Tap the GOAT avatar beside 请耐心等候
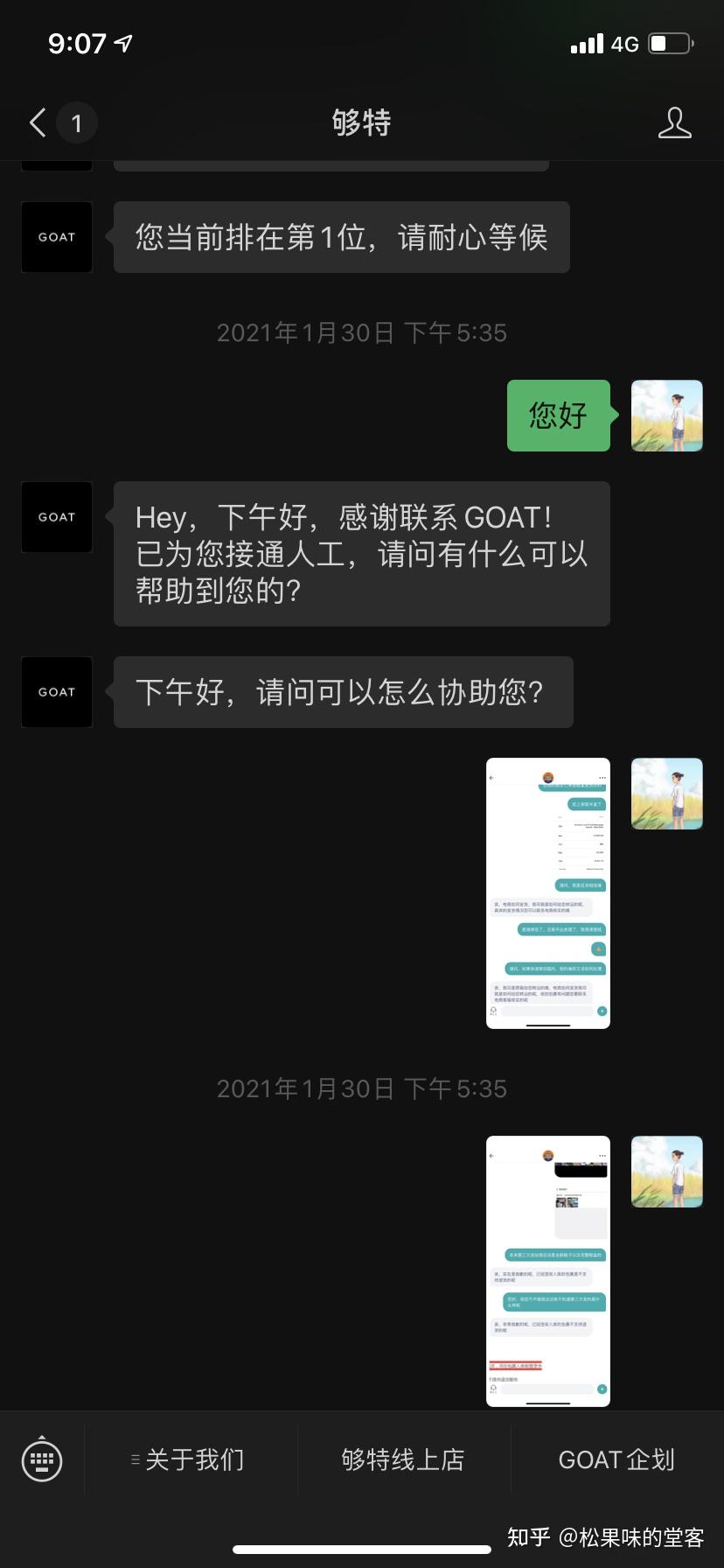The image size is (724, 1568). [x=57, y=237]
